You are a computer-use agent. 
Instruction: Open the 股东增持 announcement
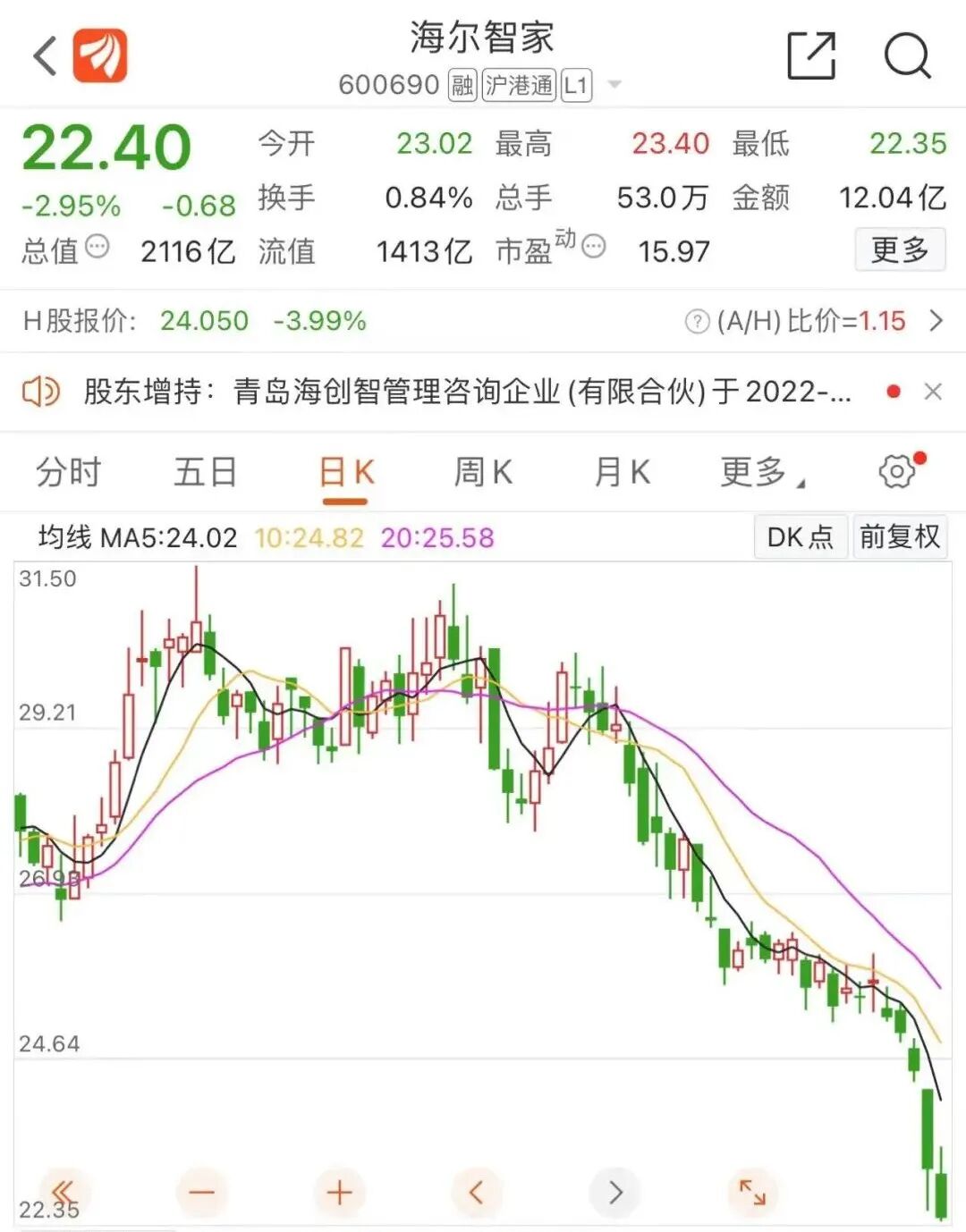(x=467, y=392)
